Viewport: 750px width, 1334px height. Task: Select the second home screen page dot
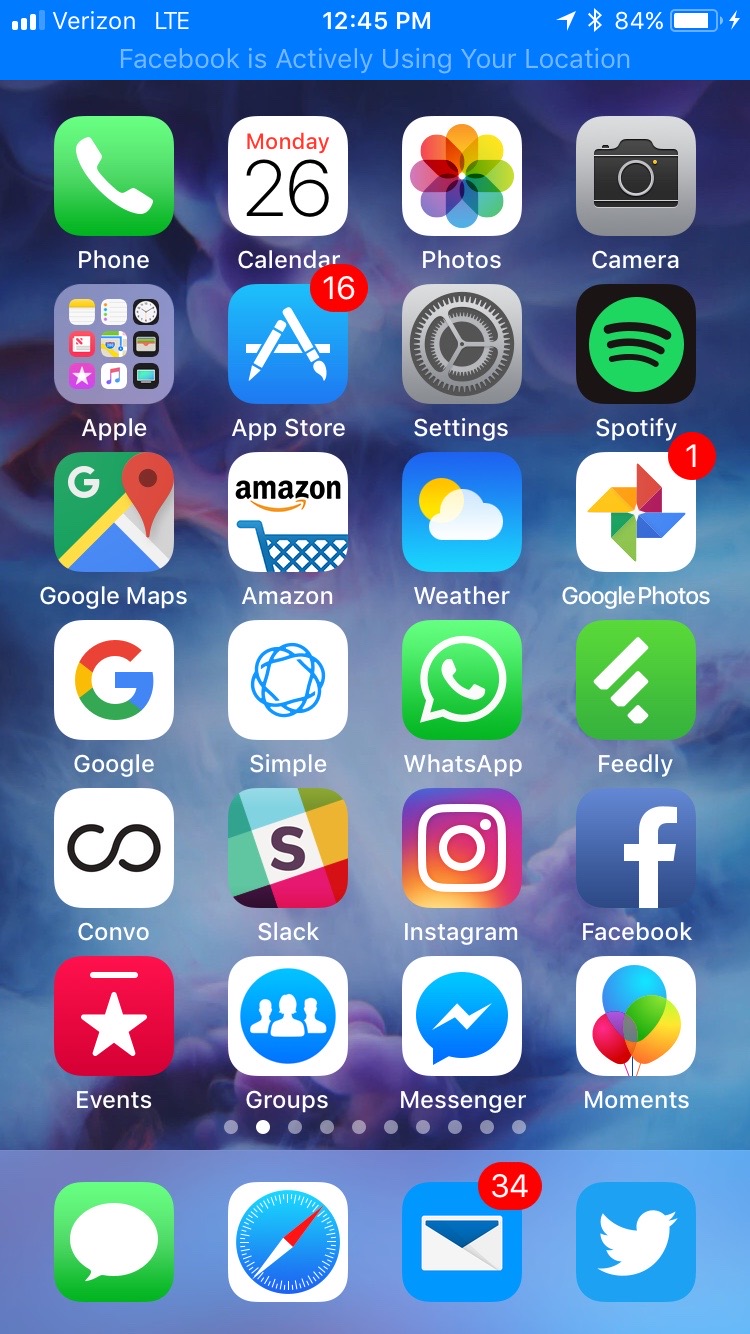tap(263, 1127)
